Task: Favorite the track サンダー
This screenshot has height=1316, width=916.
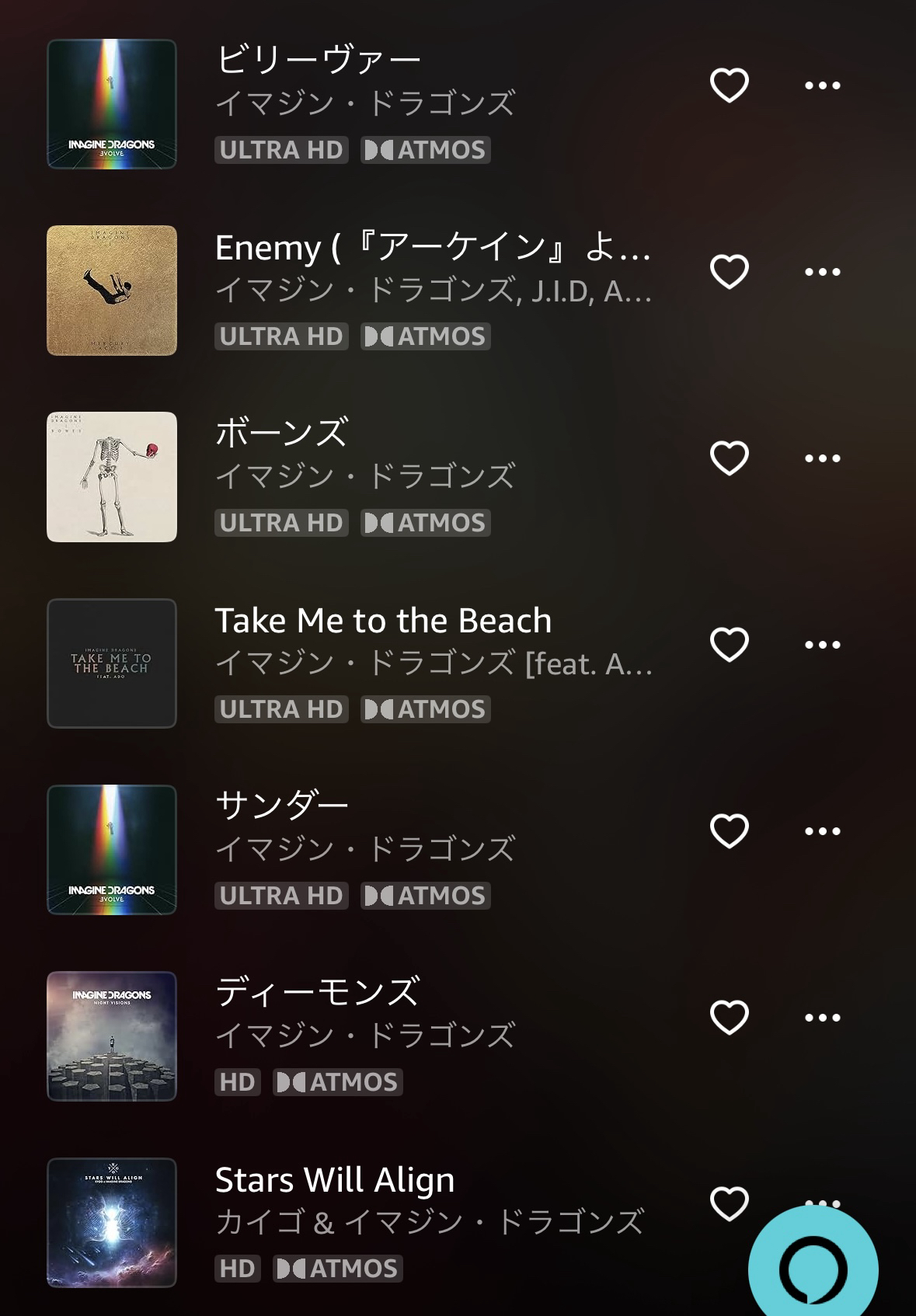Action: (x=729, y=831)
